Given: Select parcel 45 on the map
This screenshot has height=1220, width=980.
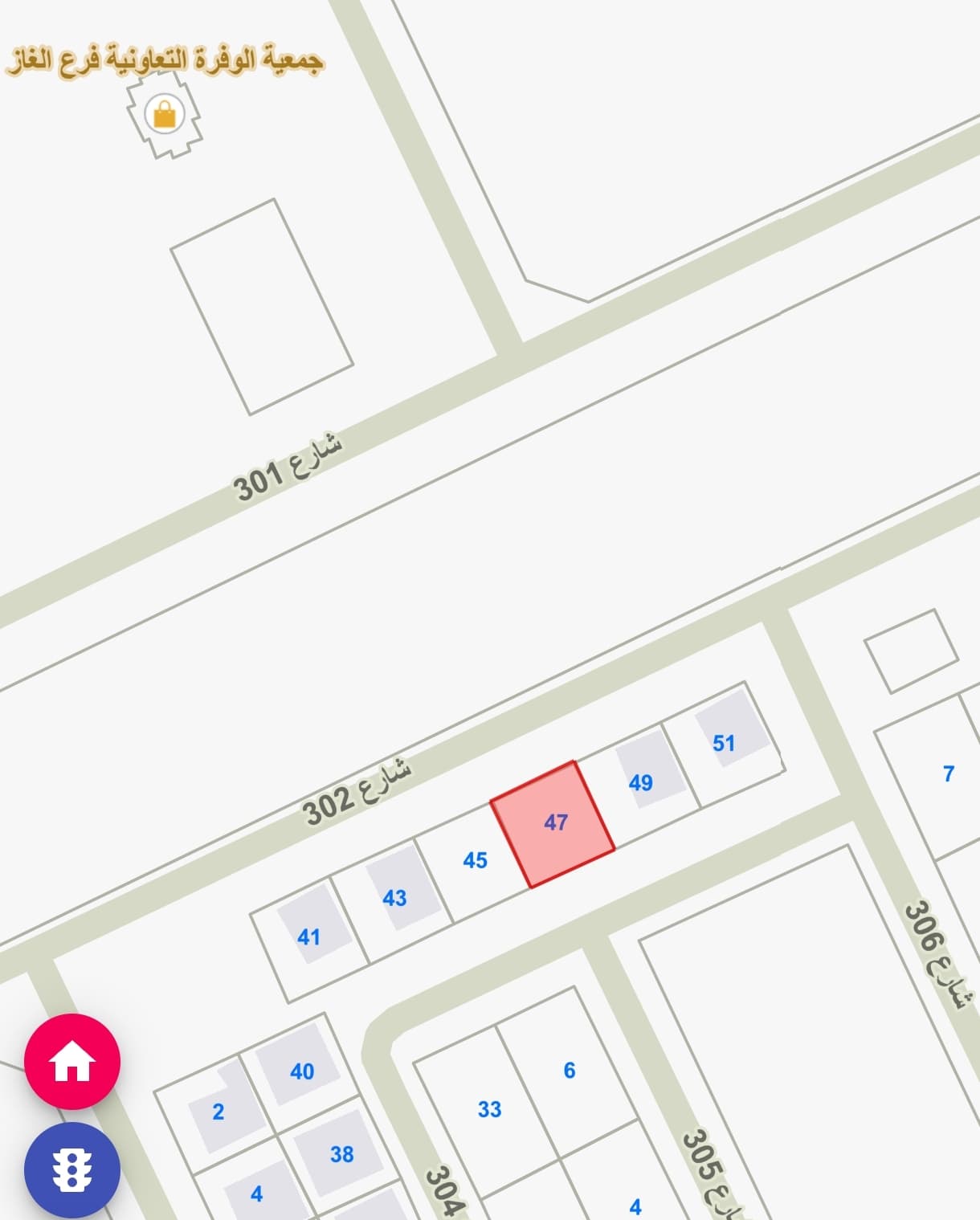Looking at the screenshot, I should pyautogui.click(x=475, y=861).
